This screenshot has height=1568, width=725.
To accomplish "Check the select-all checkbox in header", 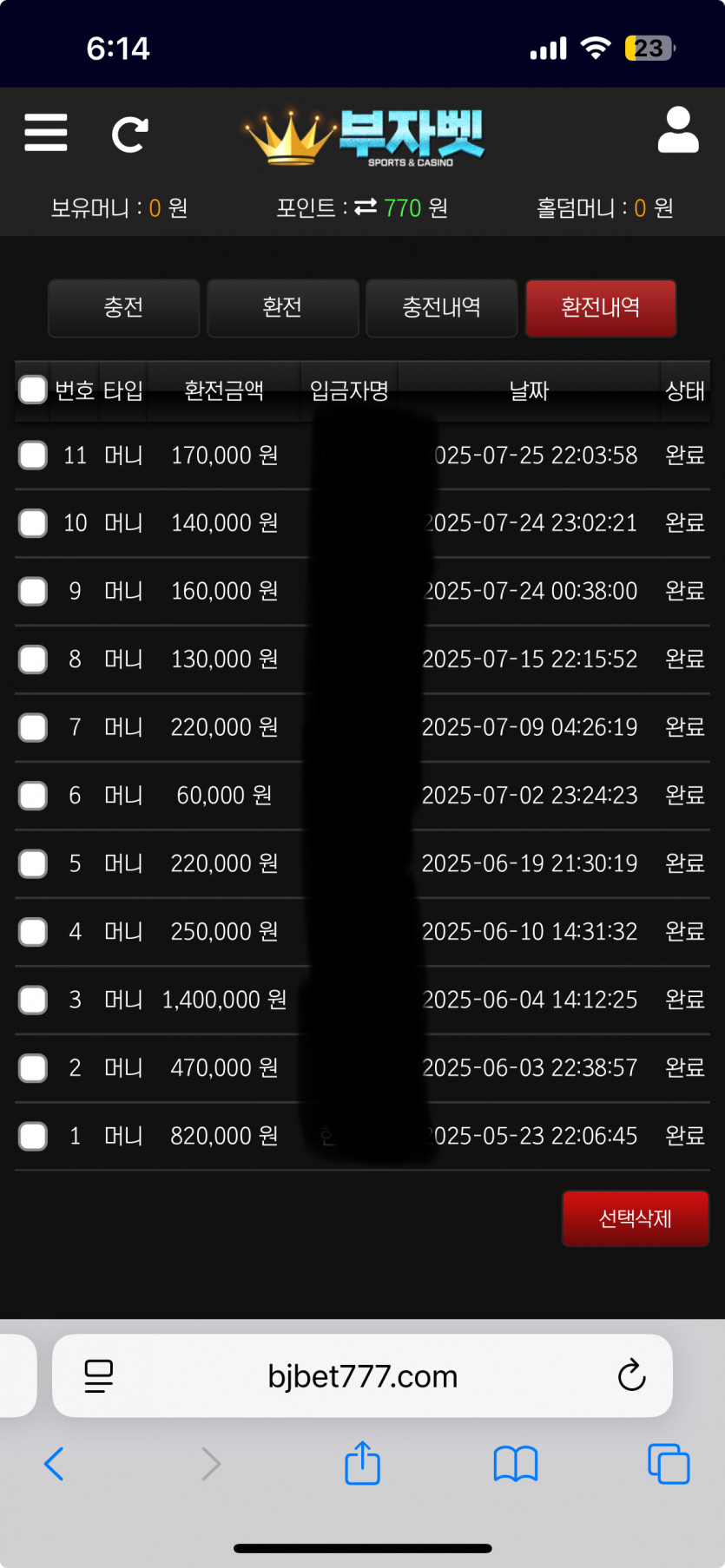I will (33, 390).
